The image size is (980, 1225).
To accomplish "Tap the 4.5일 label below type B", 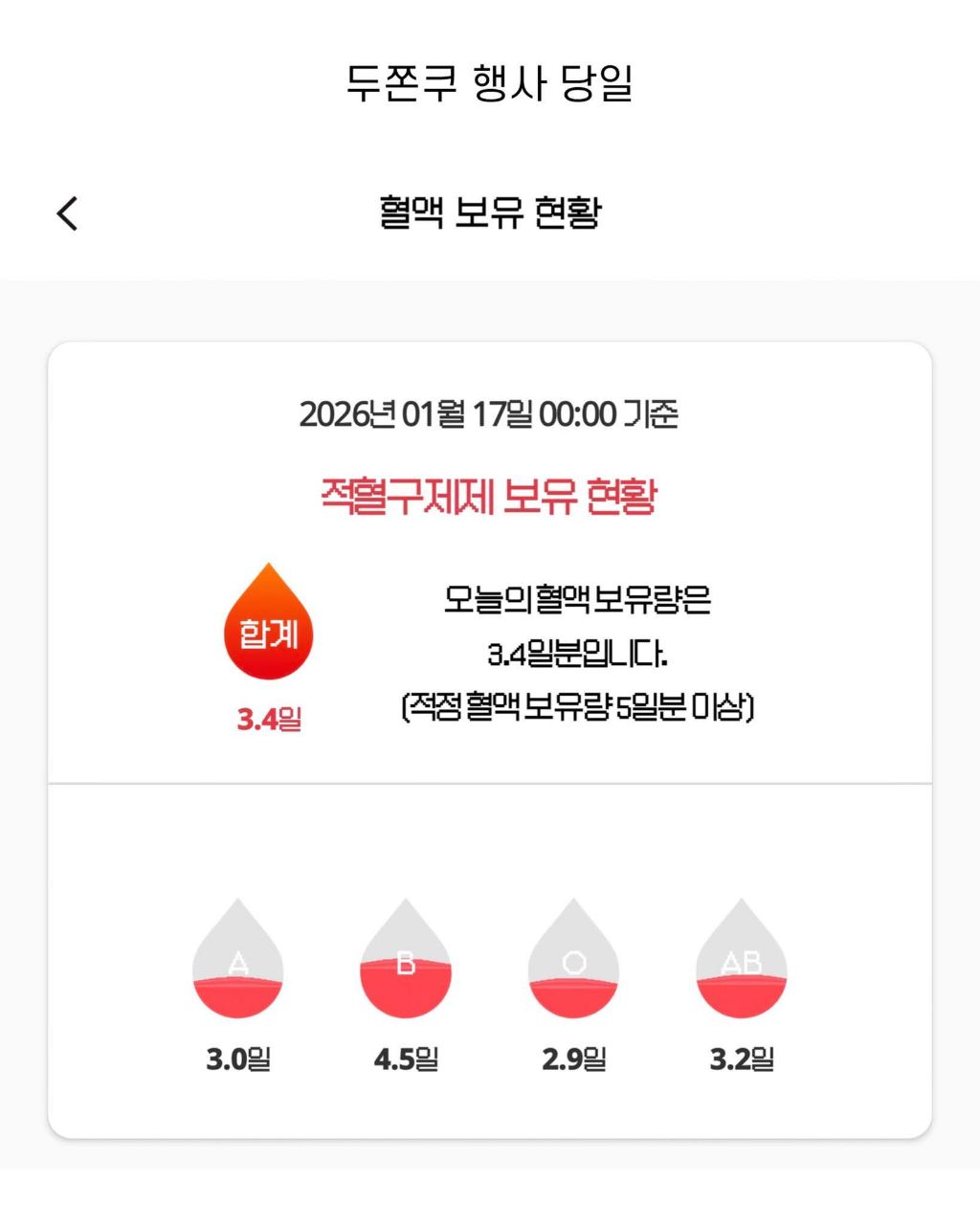I will coord(405,1058).
